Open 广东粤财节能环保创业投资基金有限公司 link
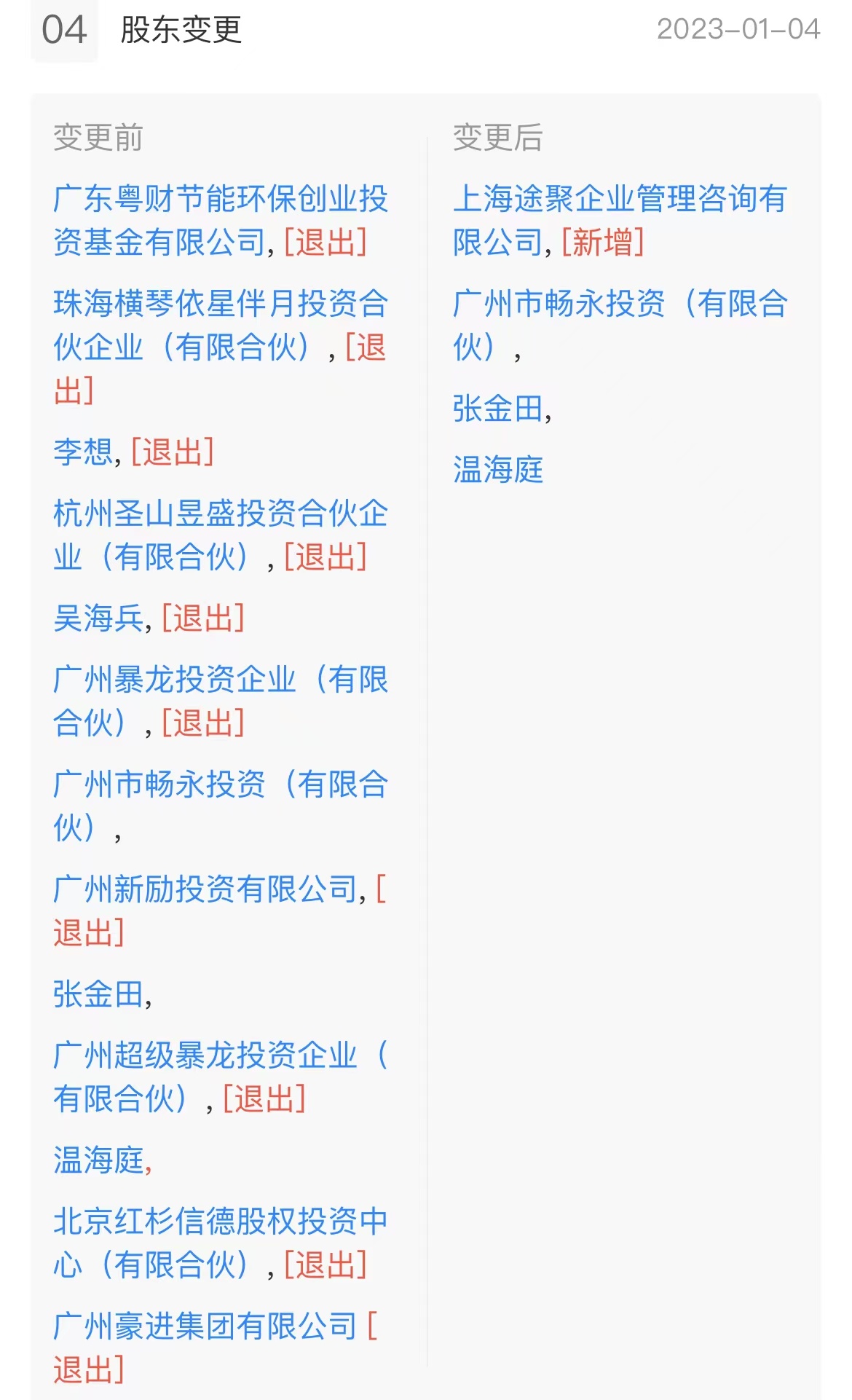This screenshot has width=852, height=1400. click(x=221, y=221)
